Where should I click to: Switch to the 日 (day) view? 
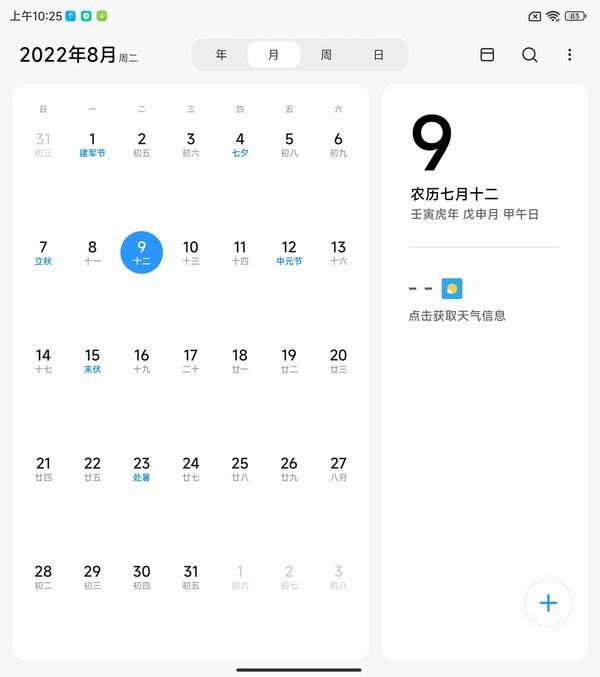[x=378, y=55]
